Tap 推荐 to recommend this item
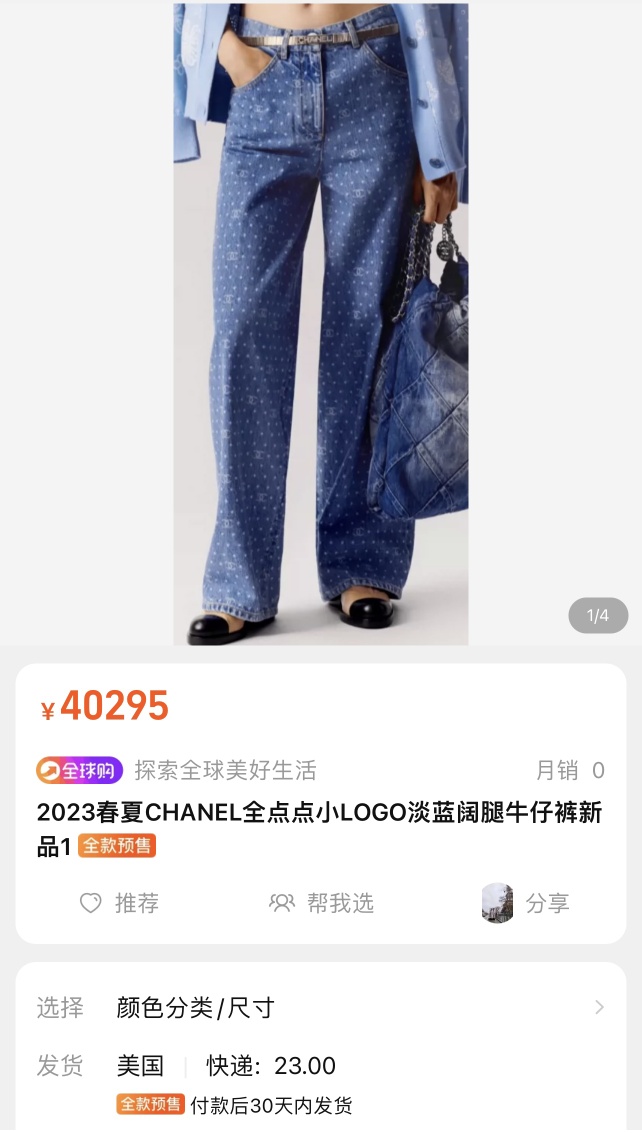642x1133 pixels. click(119, 903)
